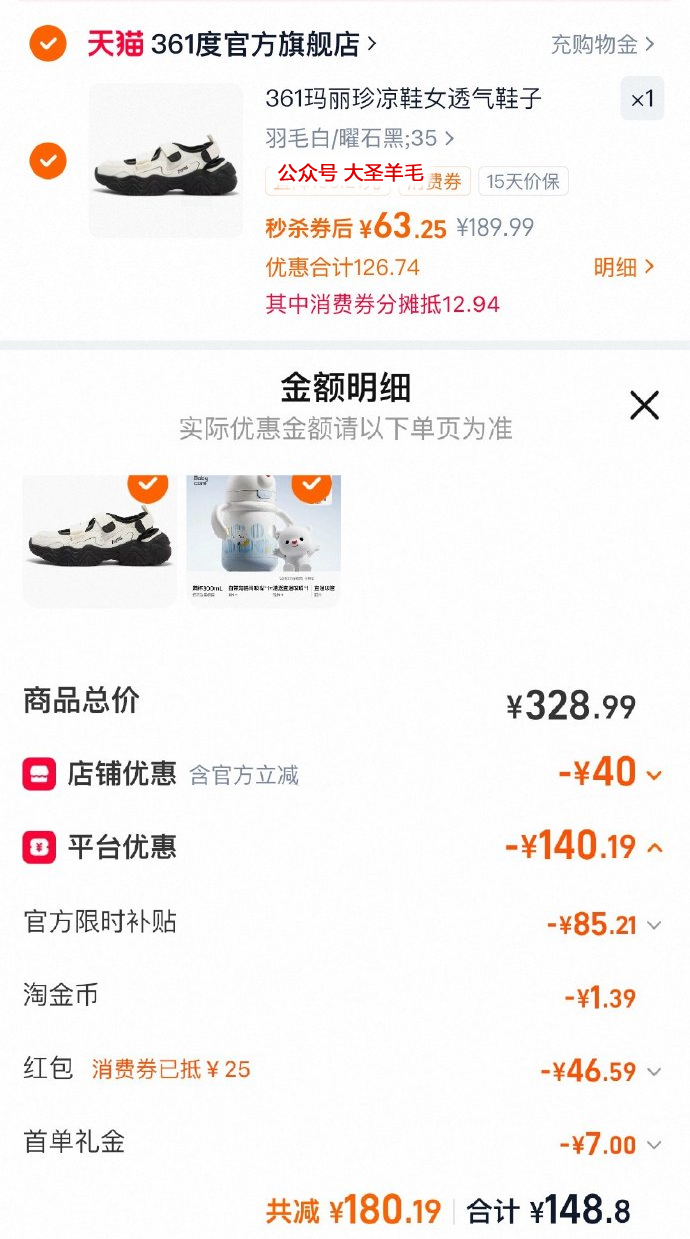Open the 充购物金 link

click(x=603, y=44)
